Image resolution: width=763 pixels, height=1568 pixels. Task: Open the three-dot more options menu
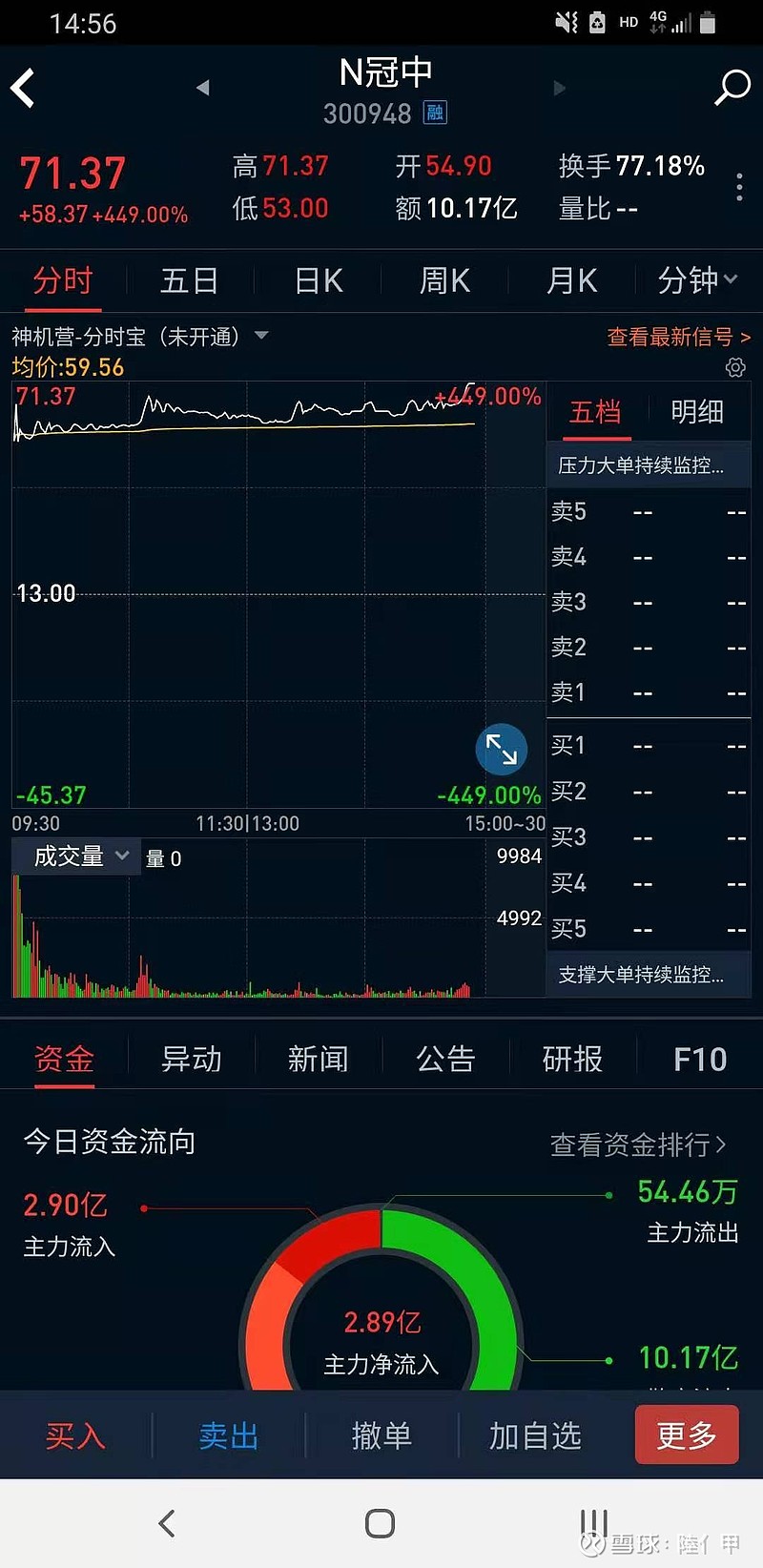tap(739, 187)
